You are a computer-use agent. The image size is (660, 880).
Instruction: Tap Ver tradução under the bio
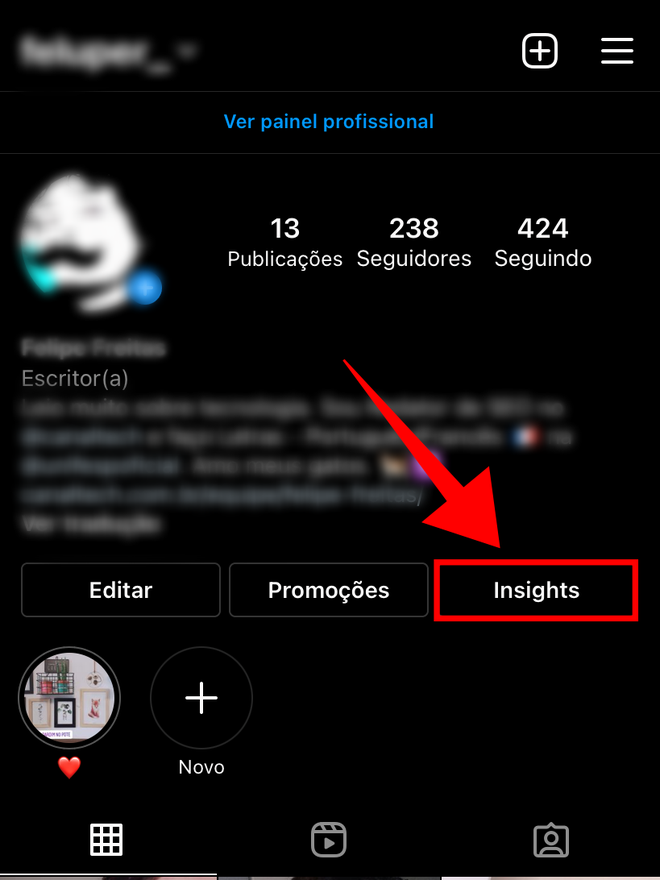(90, 523)
